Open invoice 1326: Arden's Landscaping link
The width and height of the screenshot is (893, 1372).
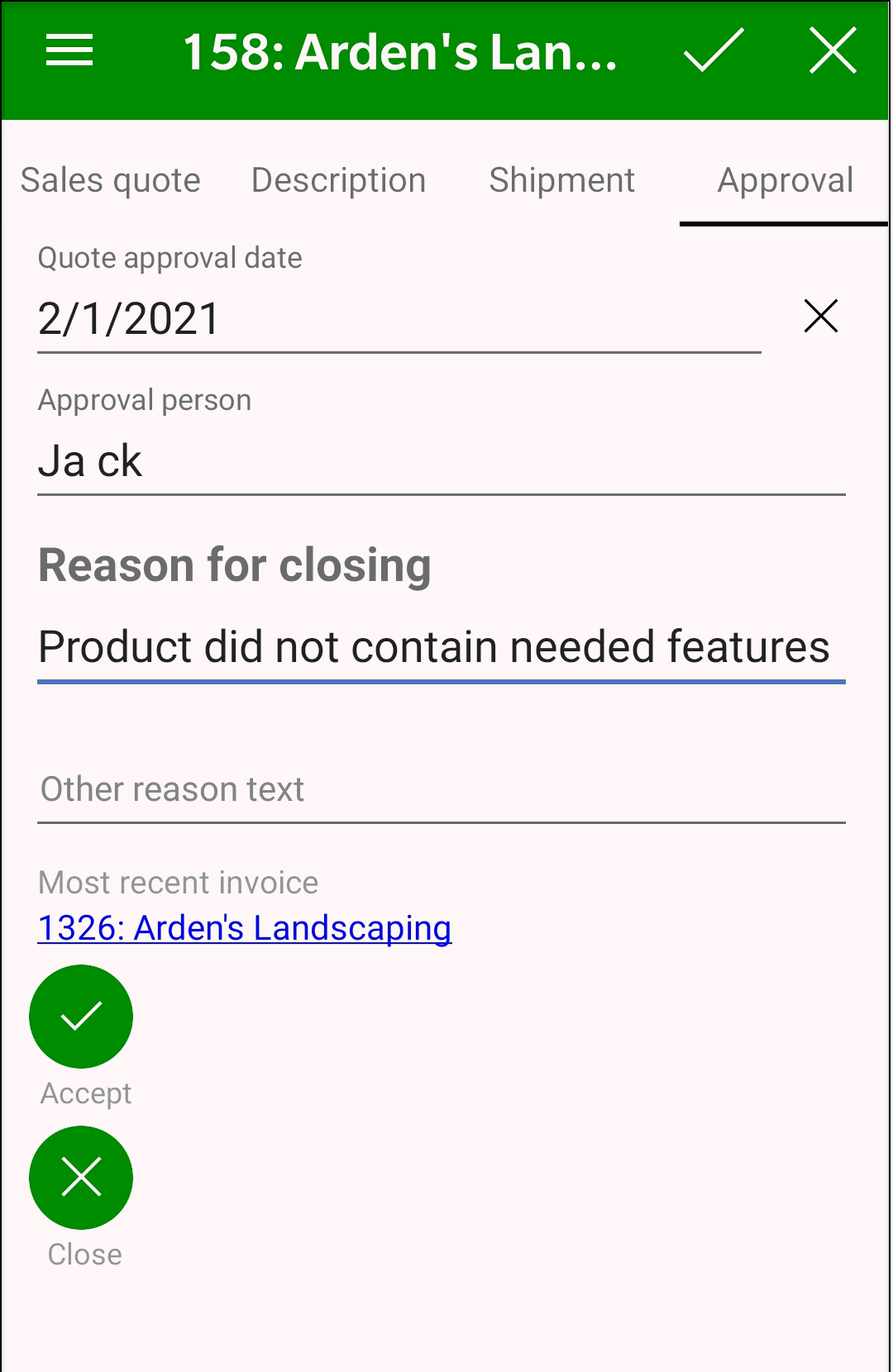pyautogui.click(x=245, y=928)
